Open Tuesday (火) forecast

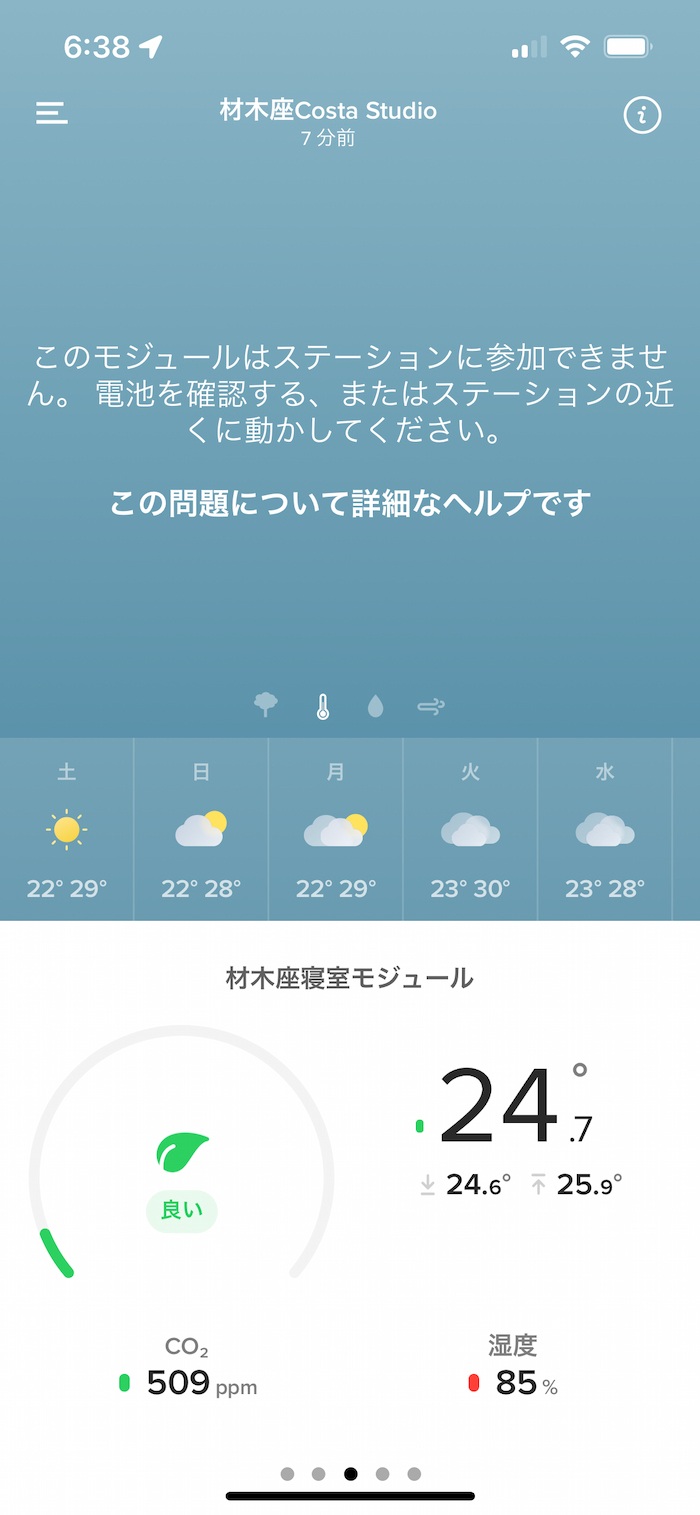[470, 830]
